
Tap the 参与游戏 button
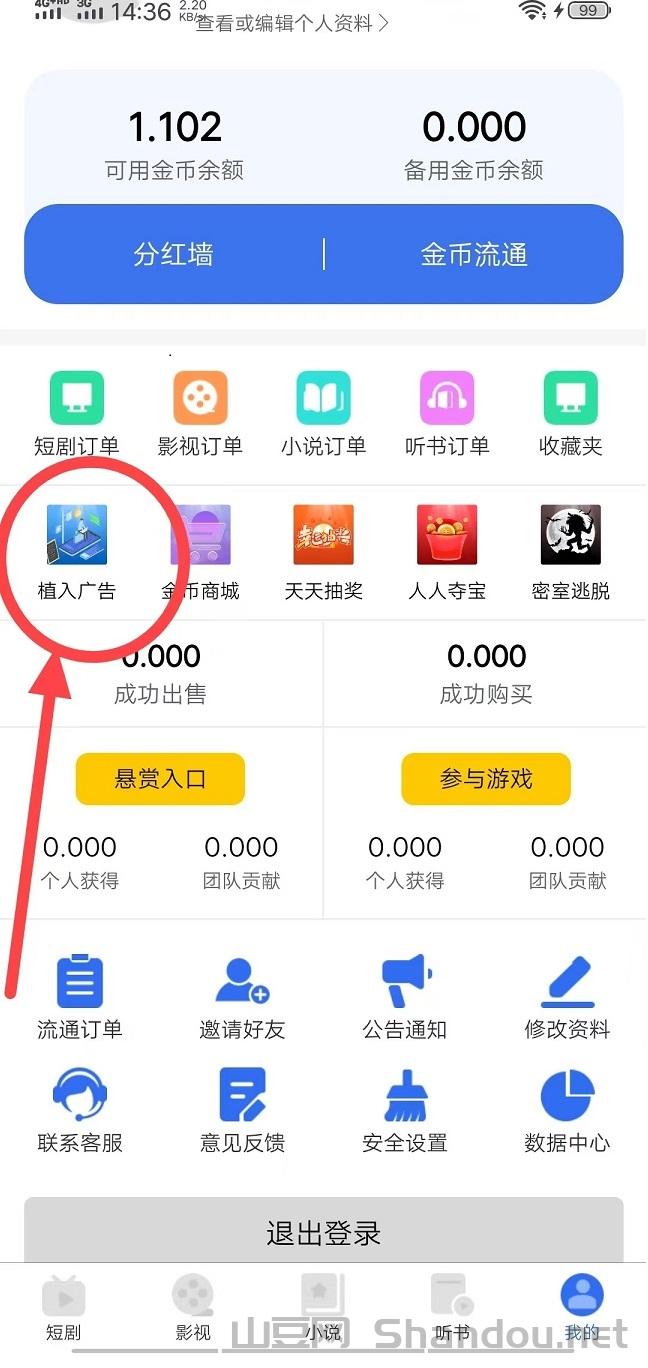(486, 779)
